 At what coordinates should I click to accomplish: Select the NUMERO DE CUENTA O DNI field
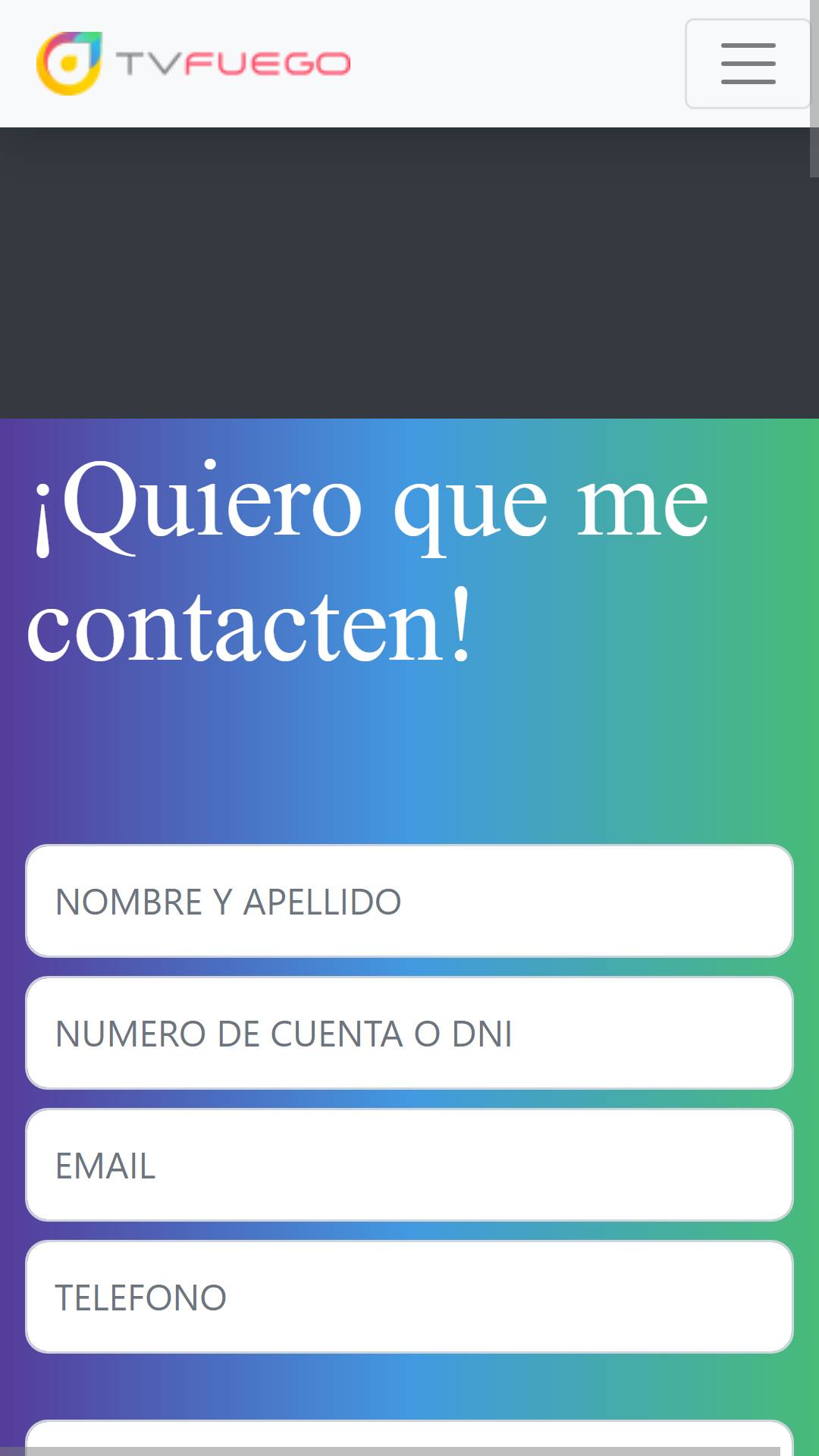click(409, 1033)
